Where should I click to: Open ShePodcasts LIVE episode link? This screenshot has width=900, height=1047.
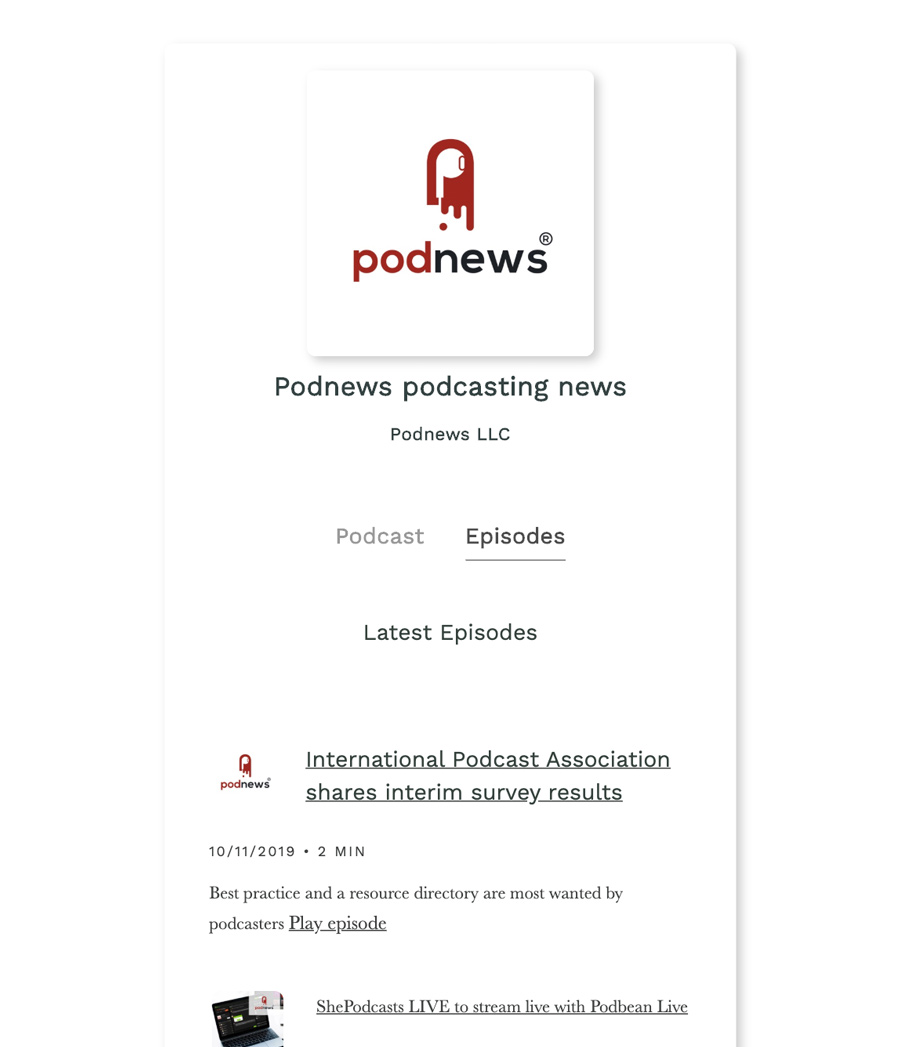click(501, 1006)
